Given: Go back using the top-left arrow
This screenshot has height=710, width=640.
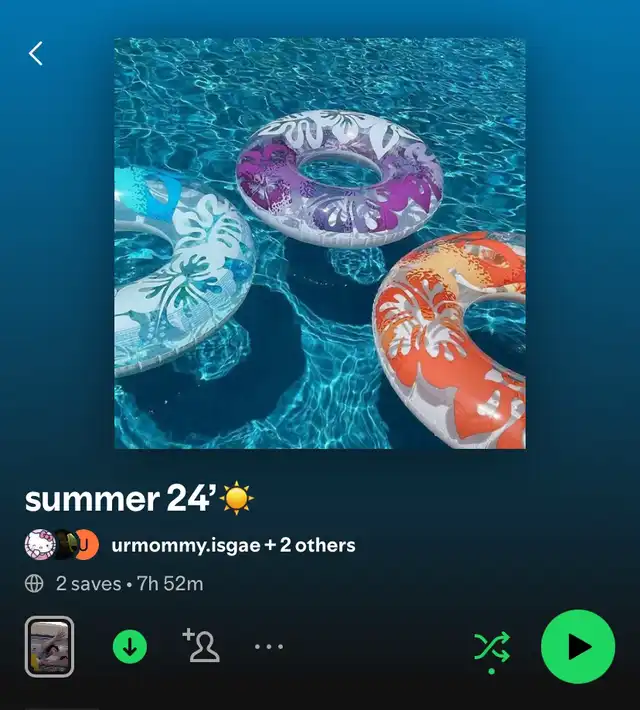Looking at the screenshot, I should tap(36, 53).
